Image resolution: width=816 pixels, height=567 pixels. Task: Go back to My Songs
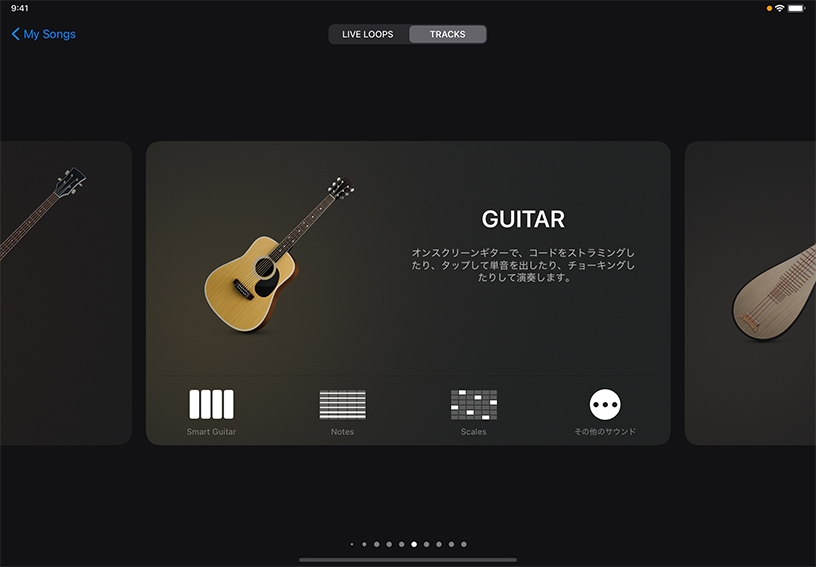click(x=44, y=34)
